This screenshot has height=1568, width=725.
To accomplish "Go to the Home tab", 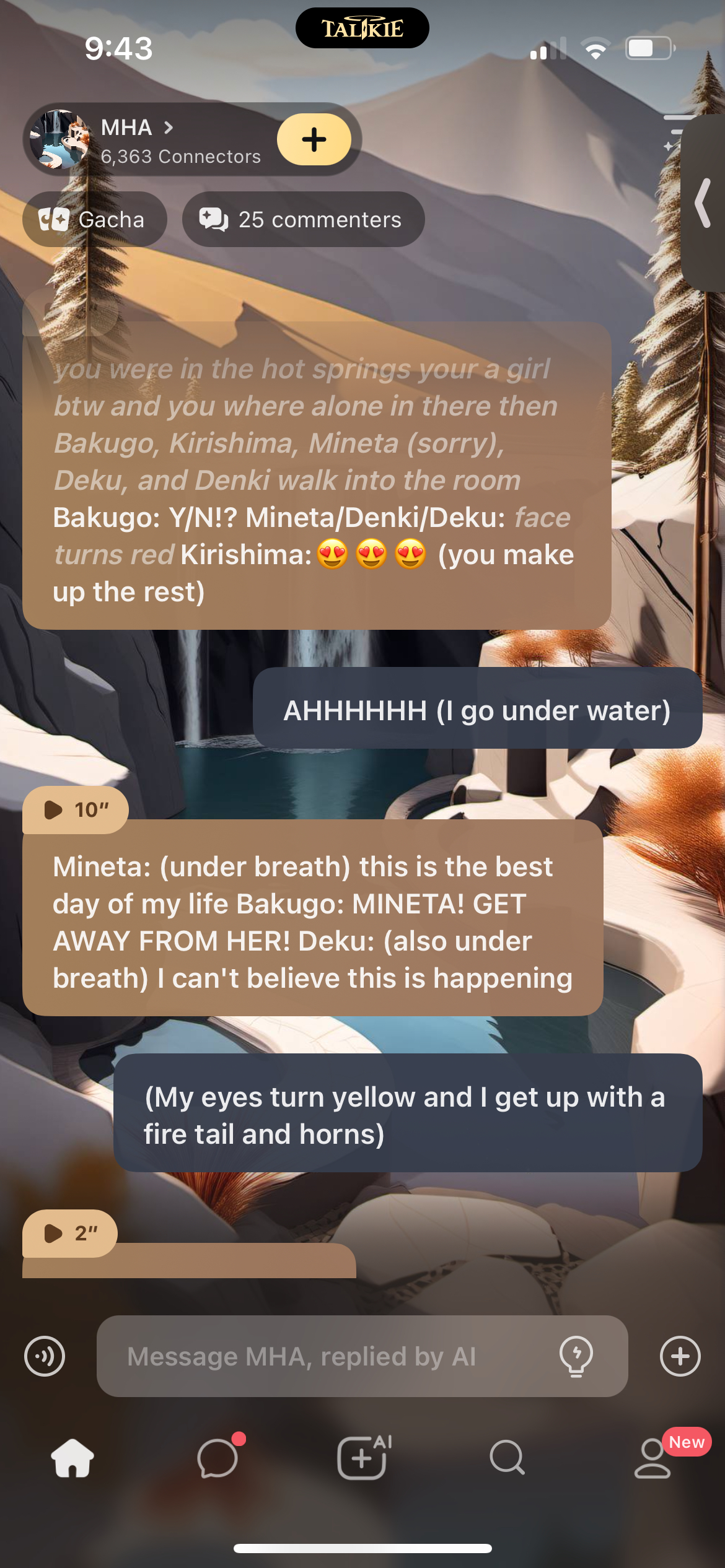I will 72,1458.
